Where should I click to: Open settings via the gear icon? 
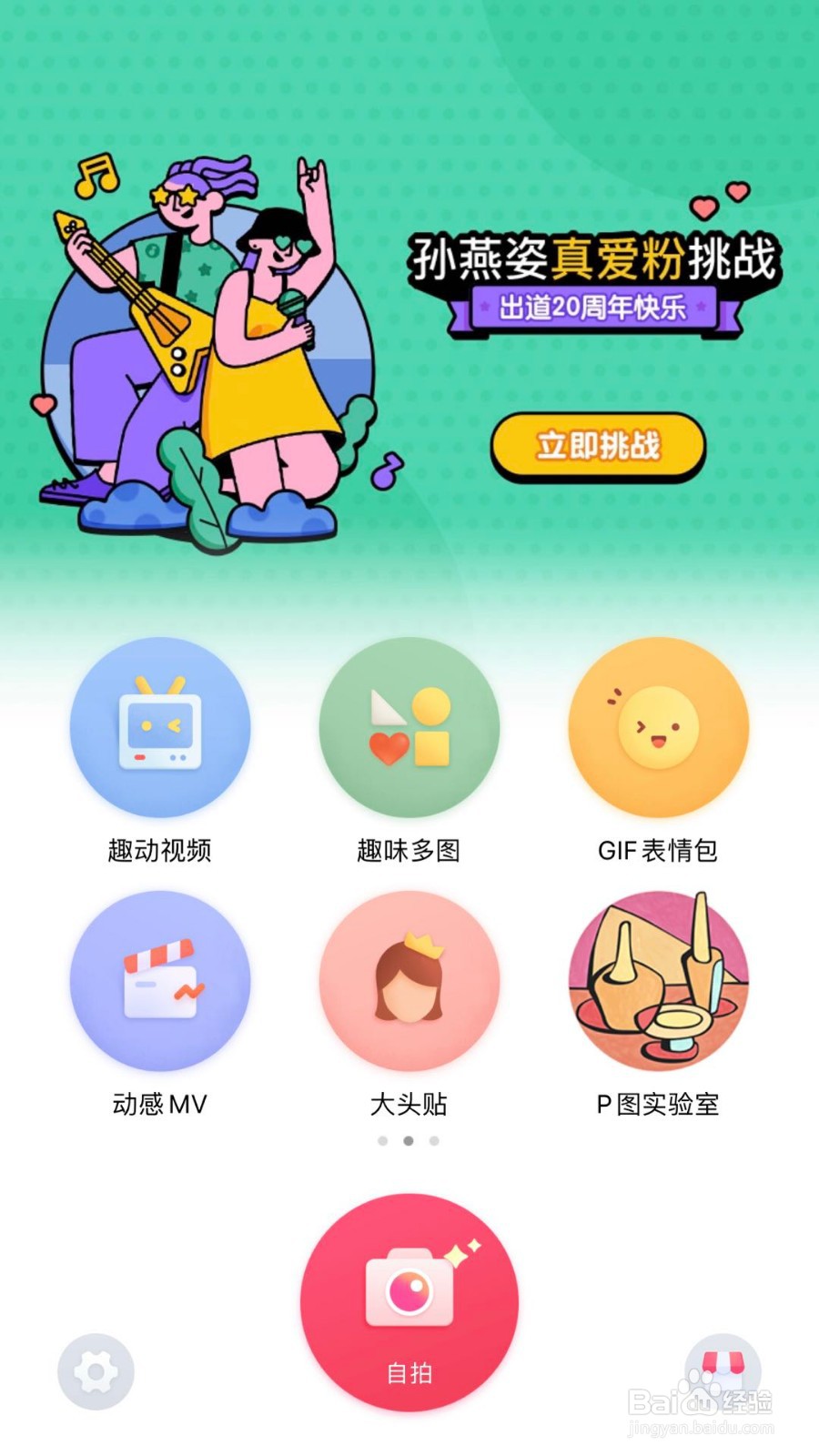[x=97, y=1372]
